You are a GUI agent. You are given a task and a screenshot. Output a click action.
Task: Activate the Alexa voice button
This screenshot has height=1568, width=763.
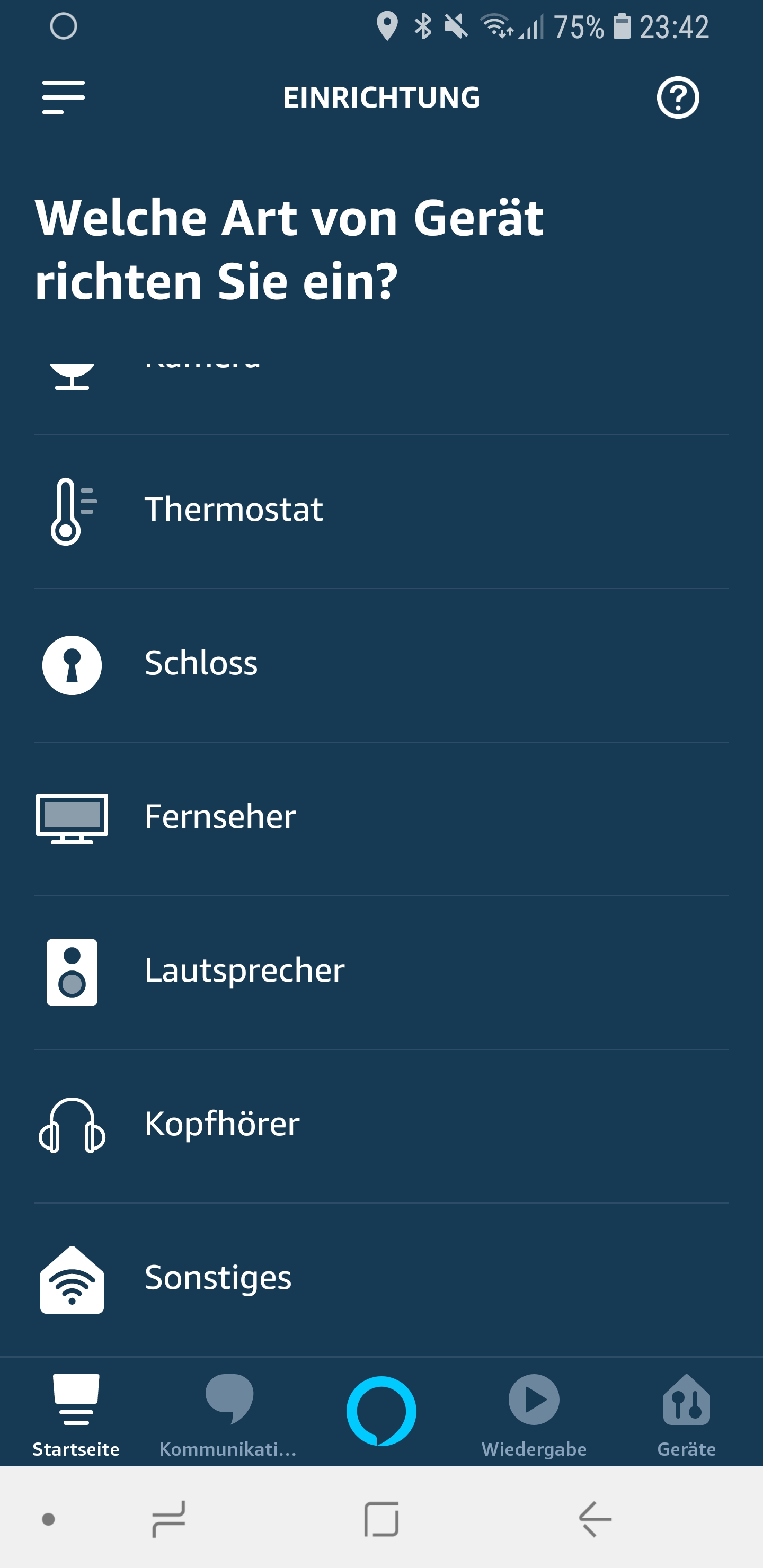(x=381, y=1410)
